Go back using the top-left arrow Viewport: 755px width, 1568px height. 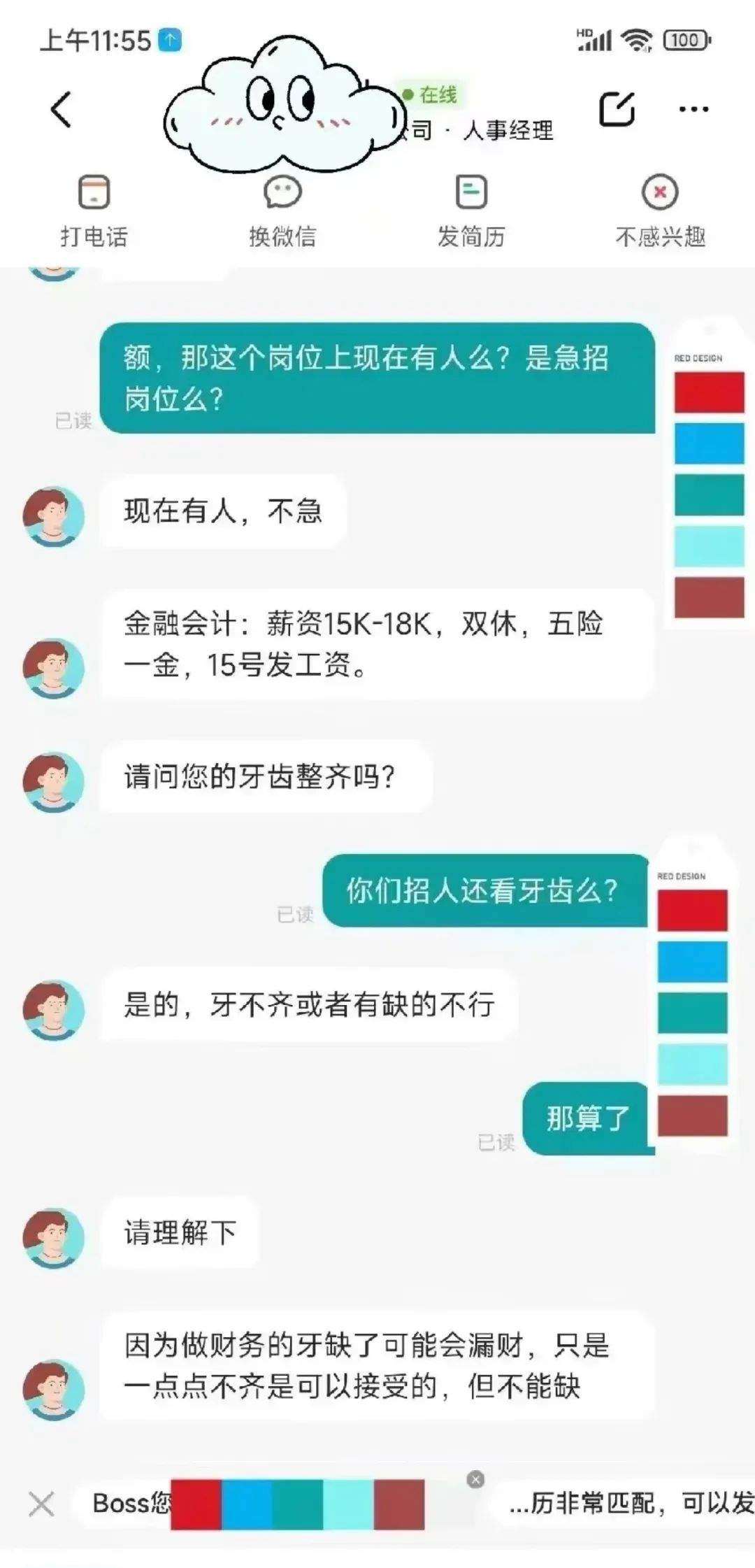point(61,110)
